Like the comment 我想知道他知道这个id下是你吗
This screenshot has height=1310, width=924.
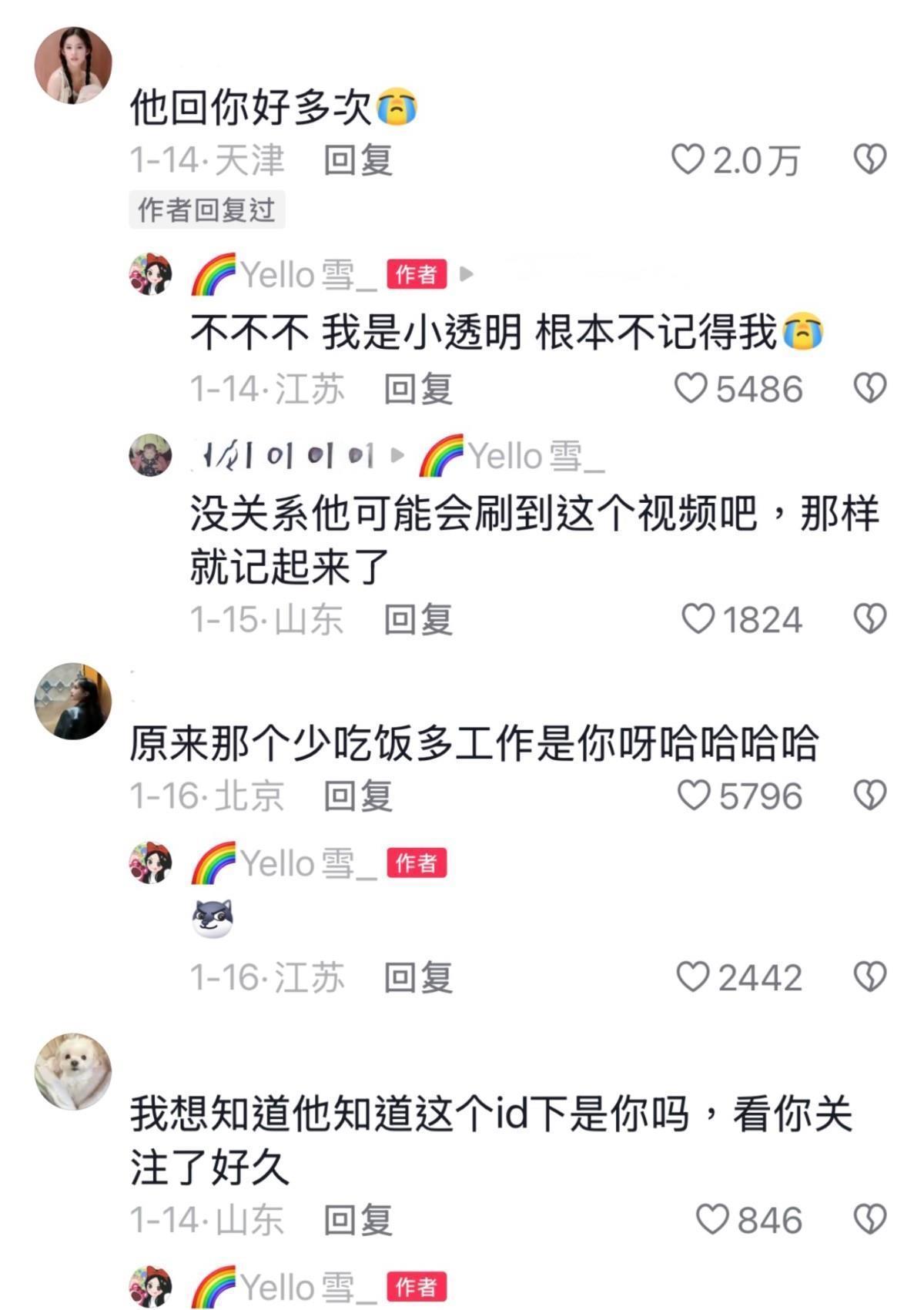click(711, 1220)
